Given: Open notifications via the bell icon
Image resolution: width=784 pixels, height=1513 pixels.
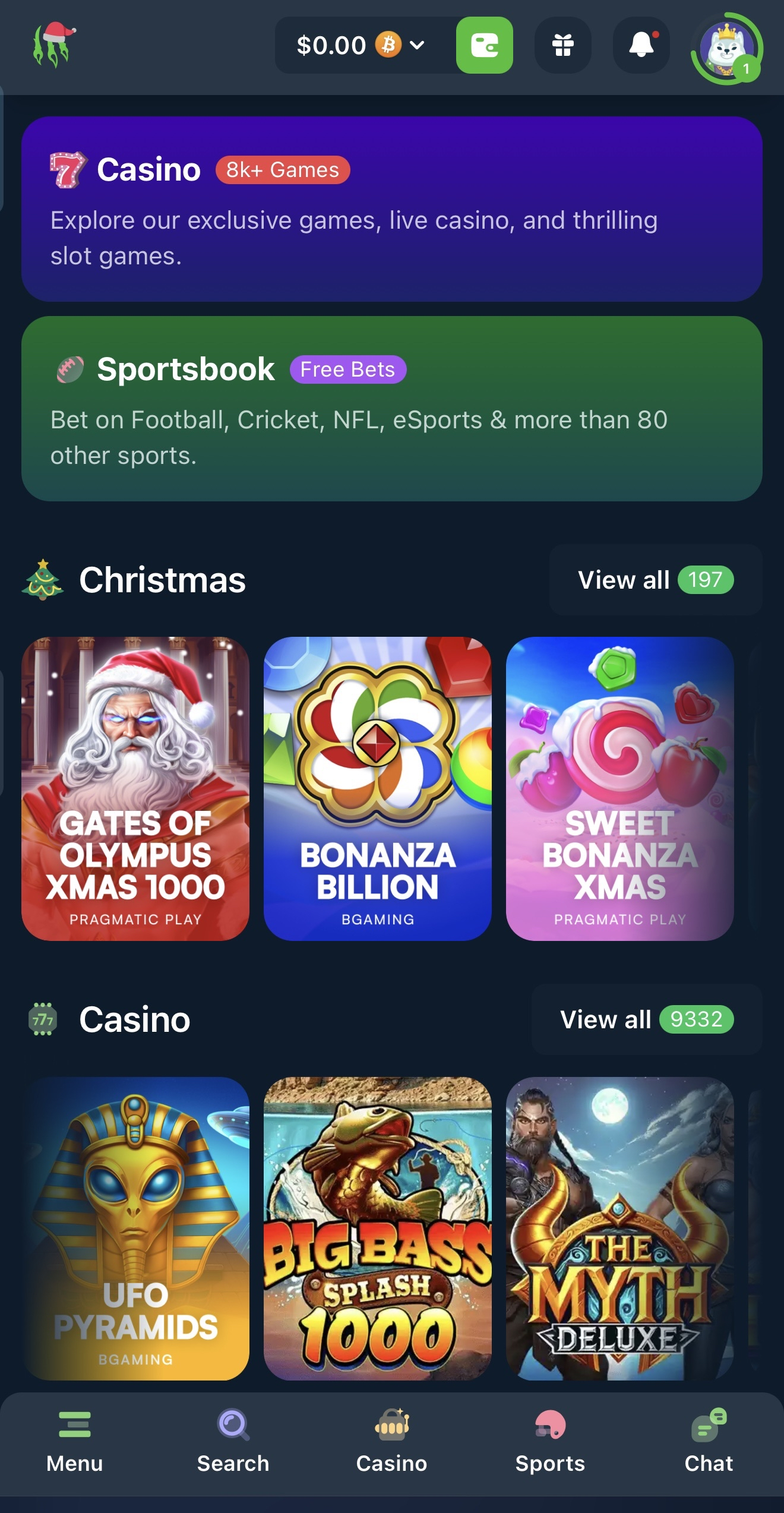Looking at the screenshot, I should (641, 45).
